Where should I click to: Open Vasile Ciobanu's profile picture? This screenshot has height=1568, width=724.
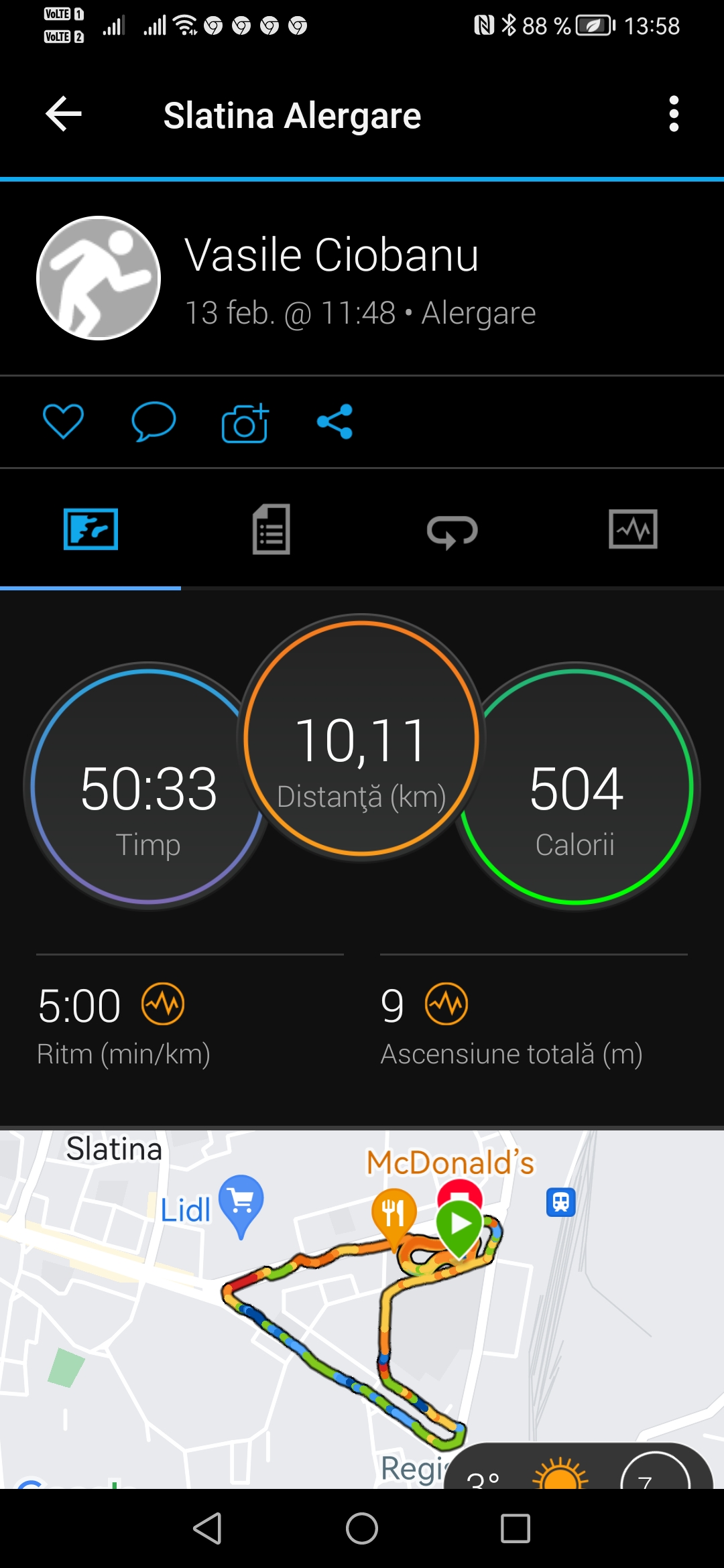pos(99,278)
